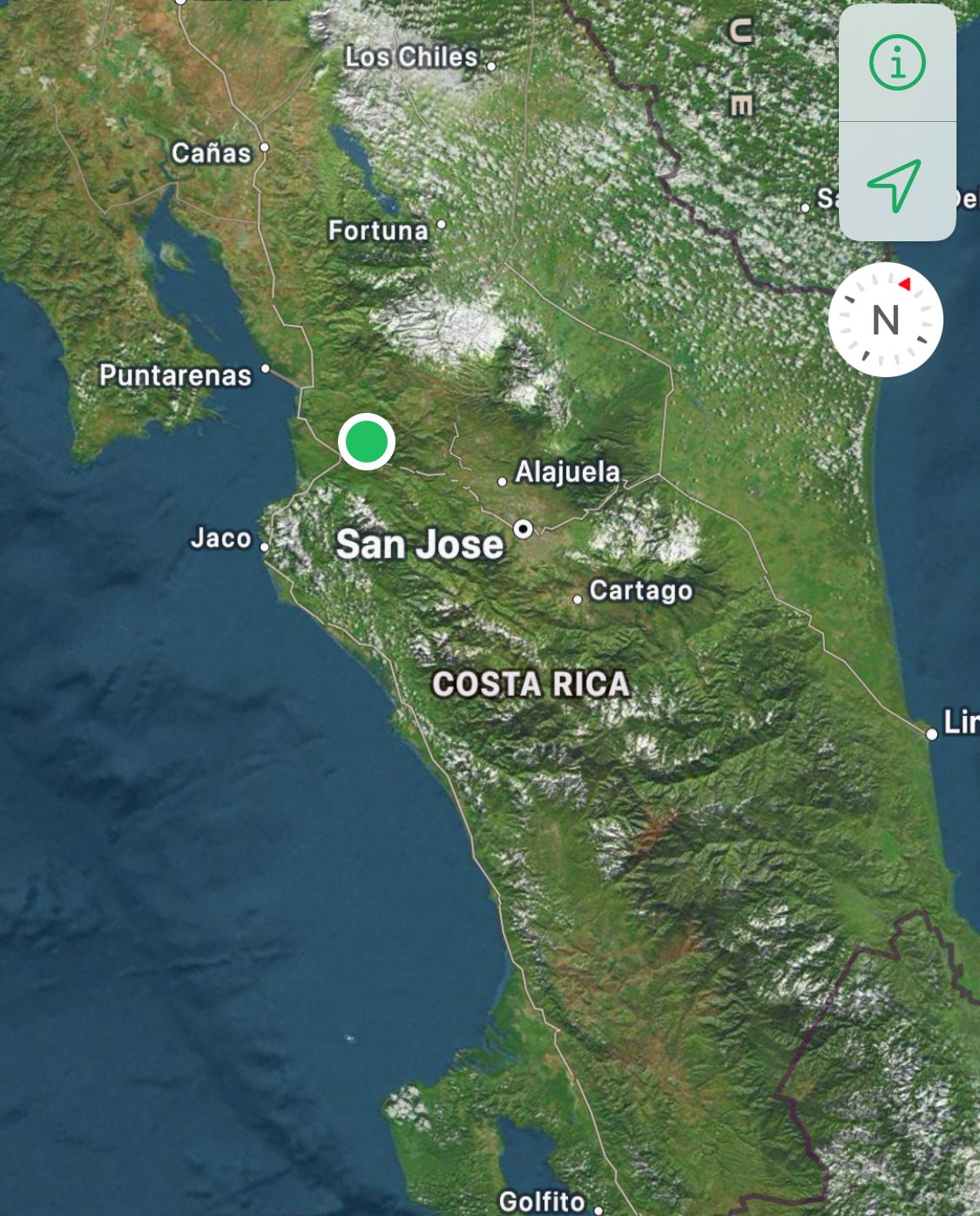Open the map info settings button

coord(897,63)
